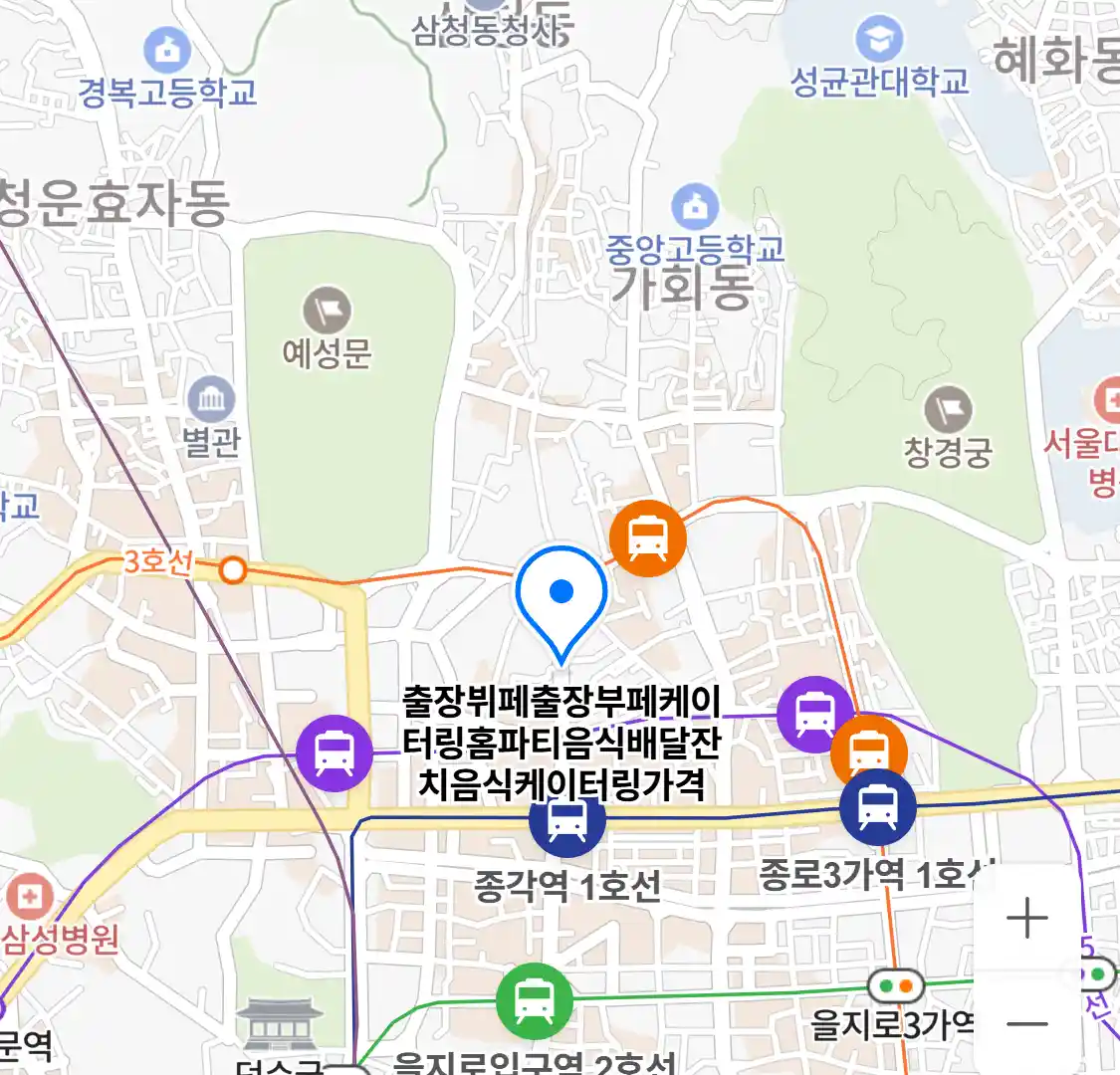The width and height of the screenshot is (1120, 1075).
Task: Tap the 창경궁 landmark marker
Action: (948, 410)
